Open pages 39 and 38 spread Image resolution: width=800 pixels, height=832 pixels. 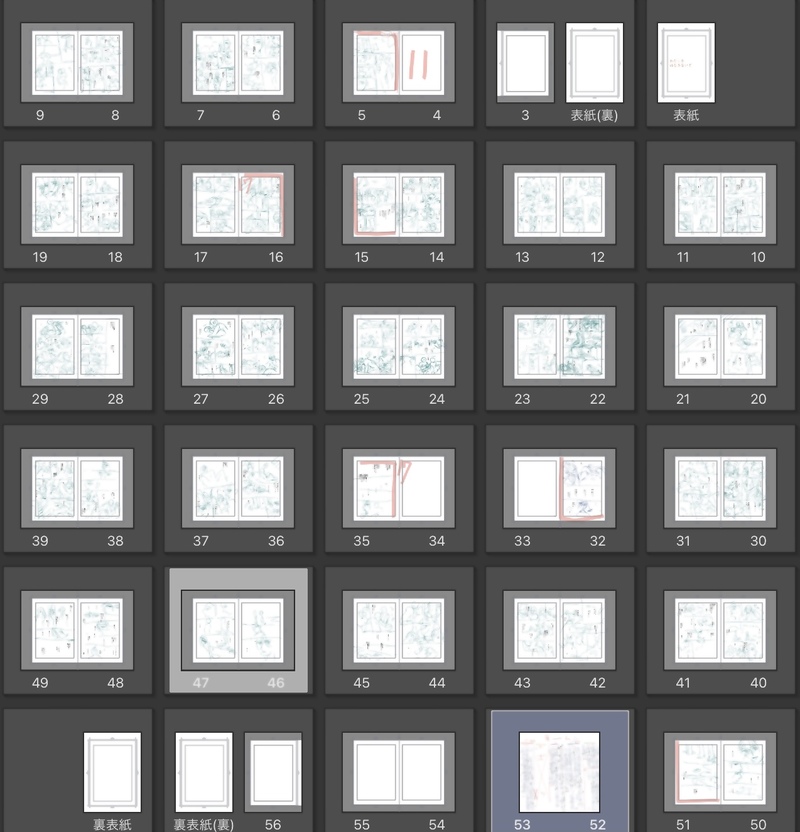(77, 488)
